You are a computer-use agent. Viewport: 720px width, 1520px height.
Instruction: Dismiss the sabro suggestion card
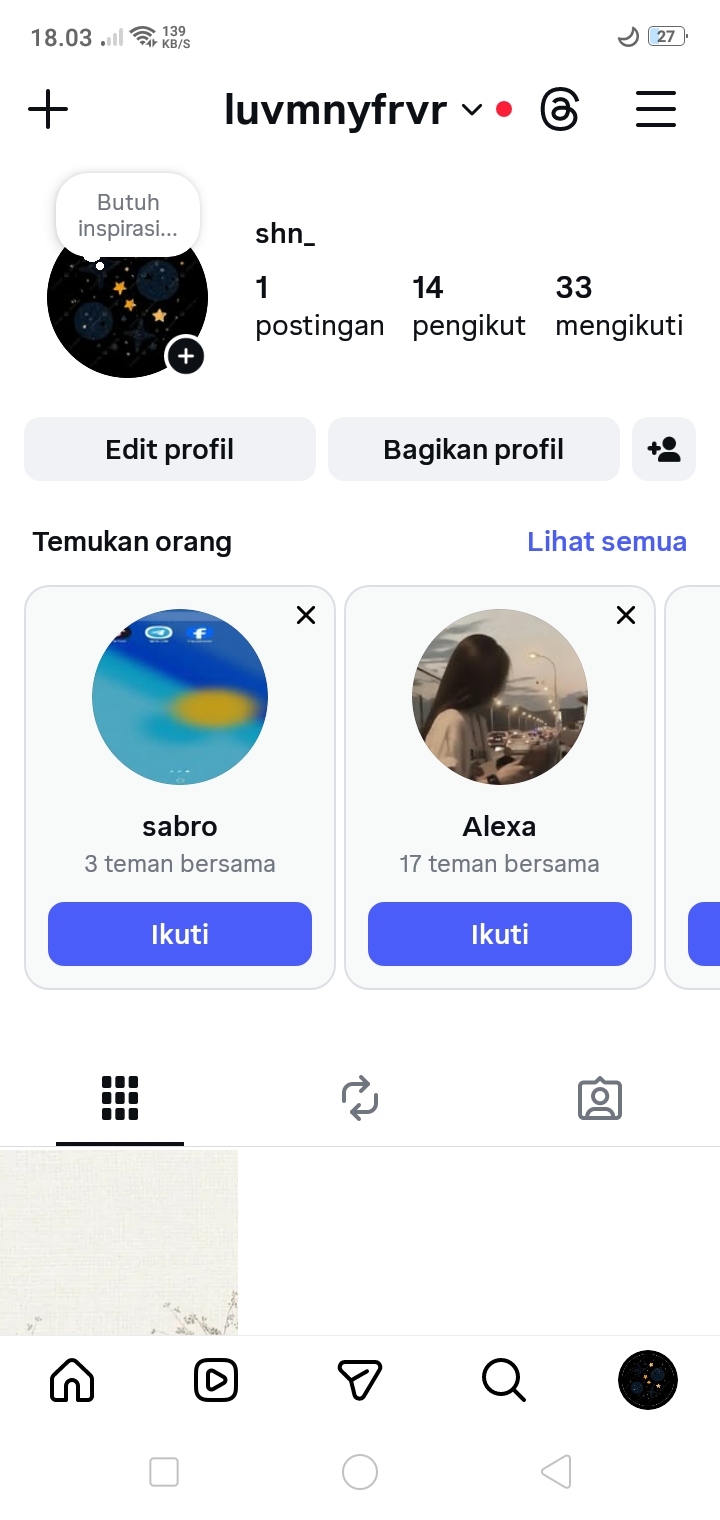pos(306,615)
